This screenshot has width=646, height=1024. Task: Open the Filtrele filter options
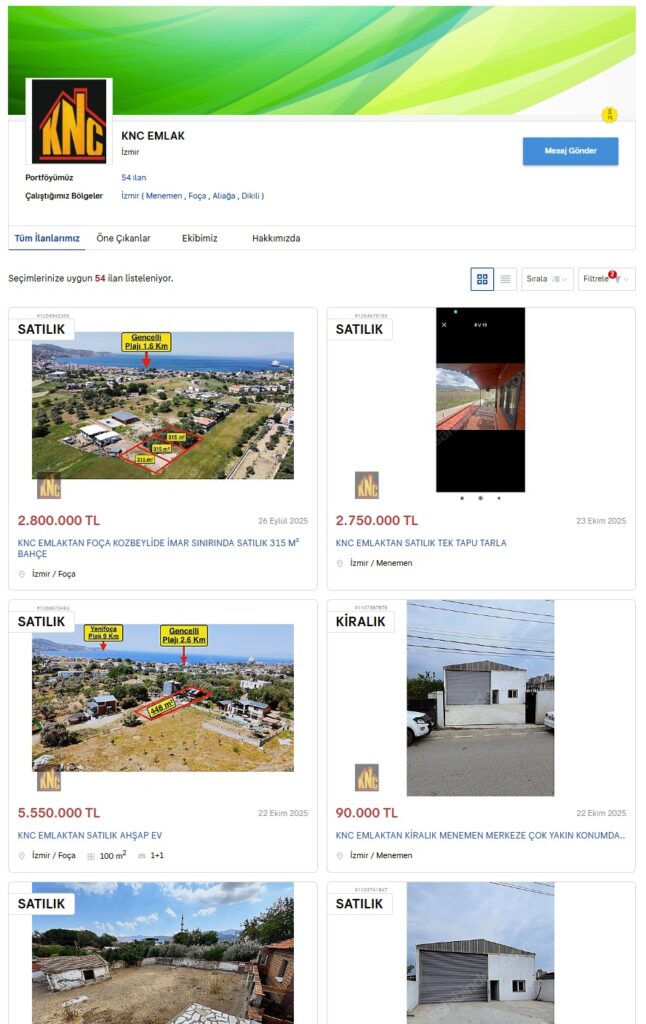(x=606, y=279)
